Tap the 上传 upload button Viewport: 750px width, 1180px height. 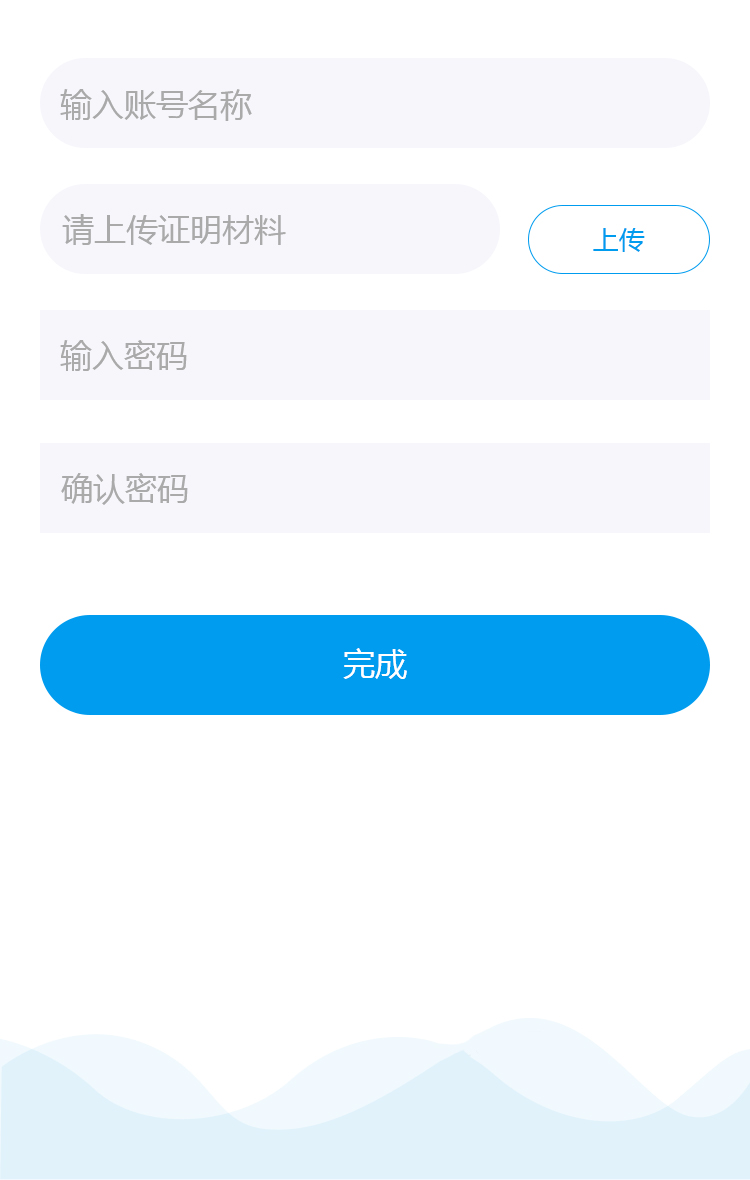(618, 240)
